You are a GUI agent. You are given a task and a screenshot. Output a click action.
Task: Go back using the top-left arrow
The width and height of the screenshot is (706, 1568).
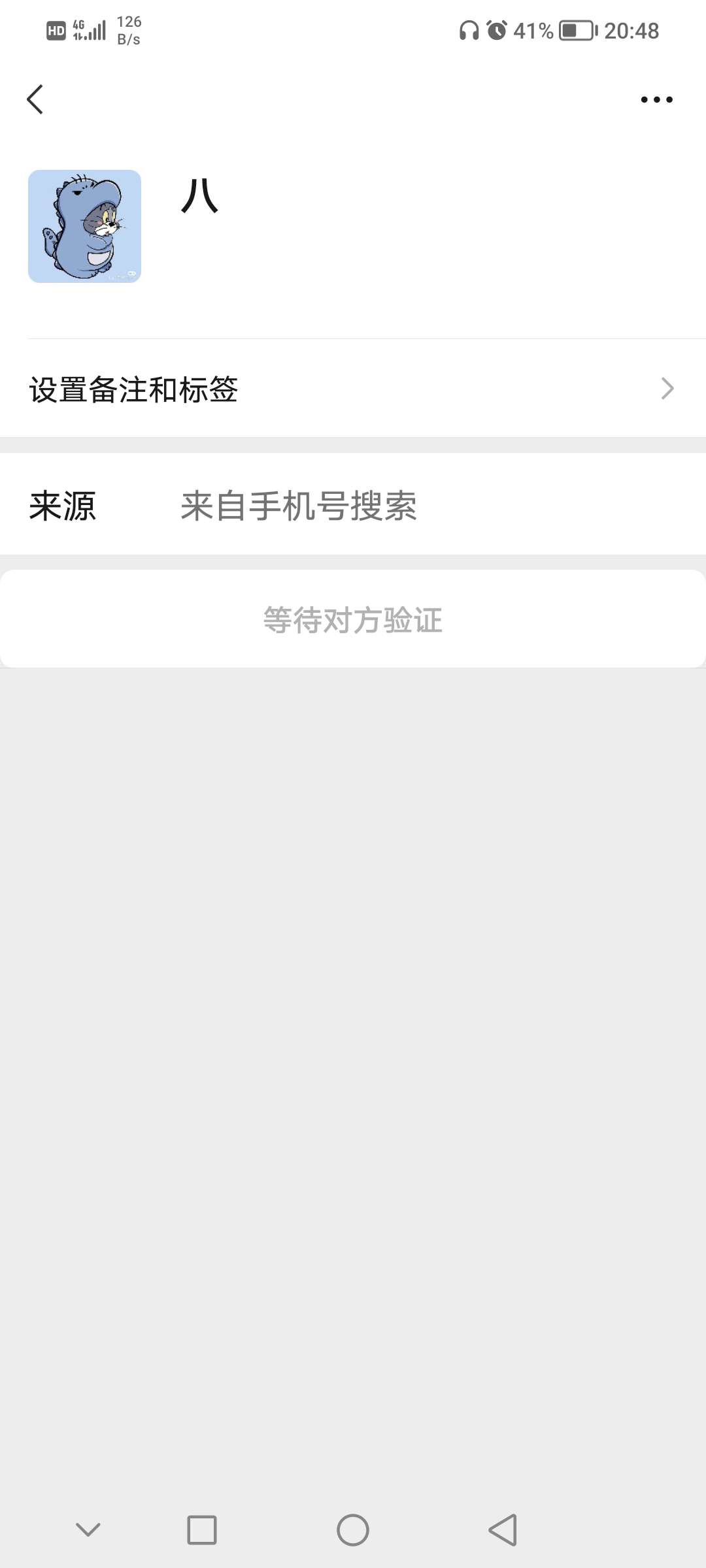35,99
